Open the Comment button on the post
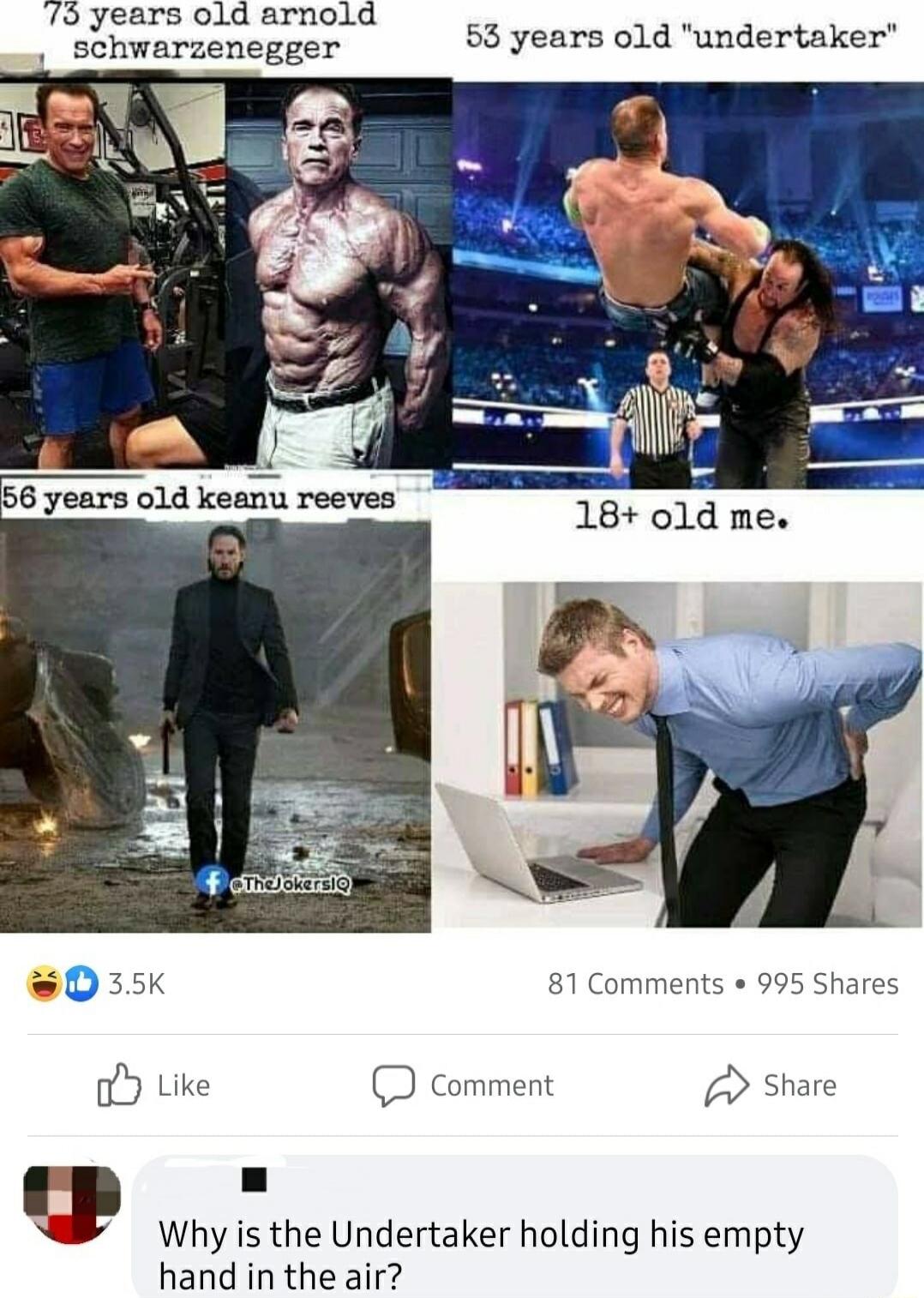924x1298 pixels. [x=463, y=1085]
